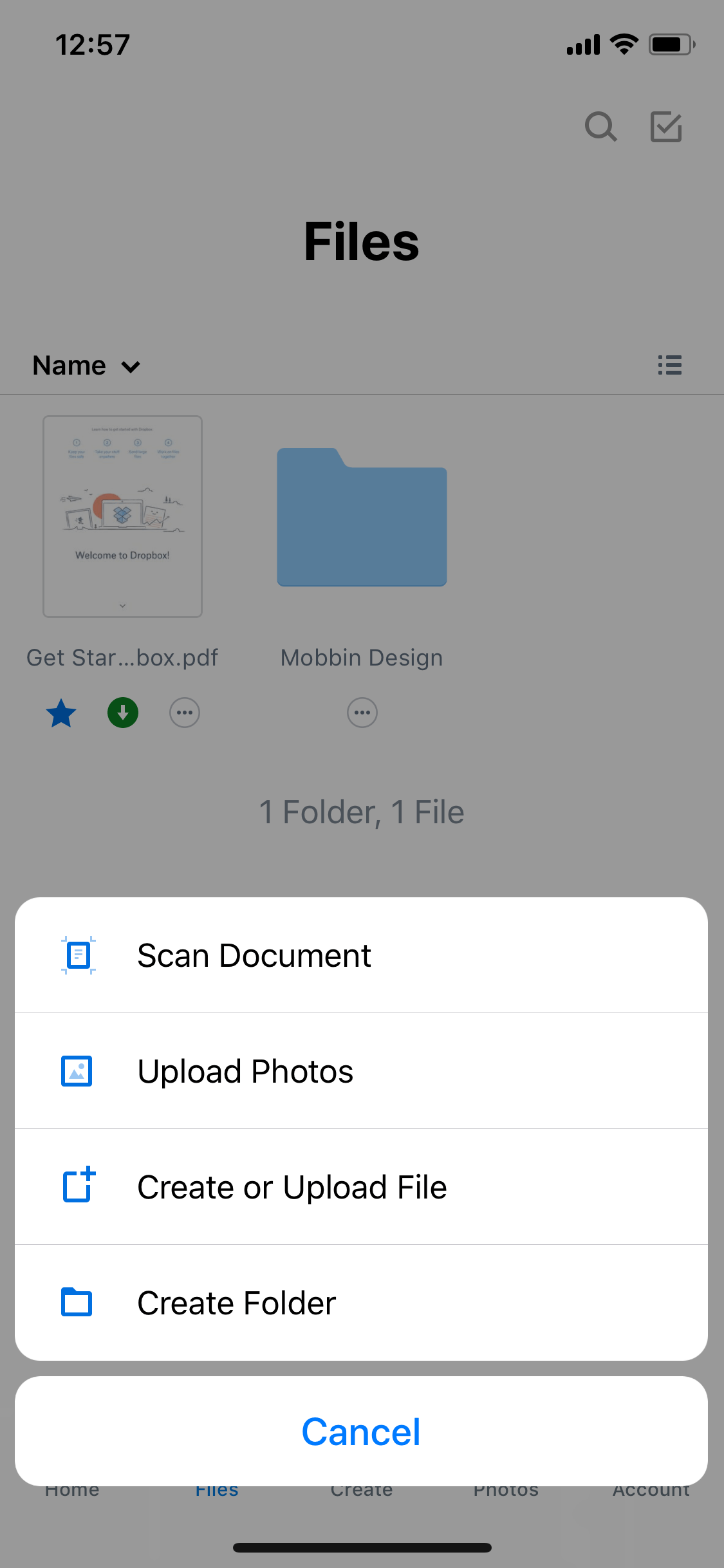
Task: Tap Create or Upload File
Action: (361, 1187)
